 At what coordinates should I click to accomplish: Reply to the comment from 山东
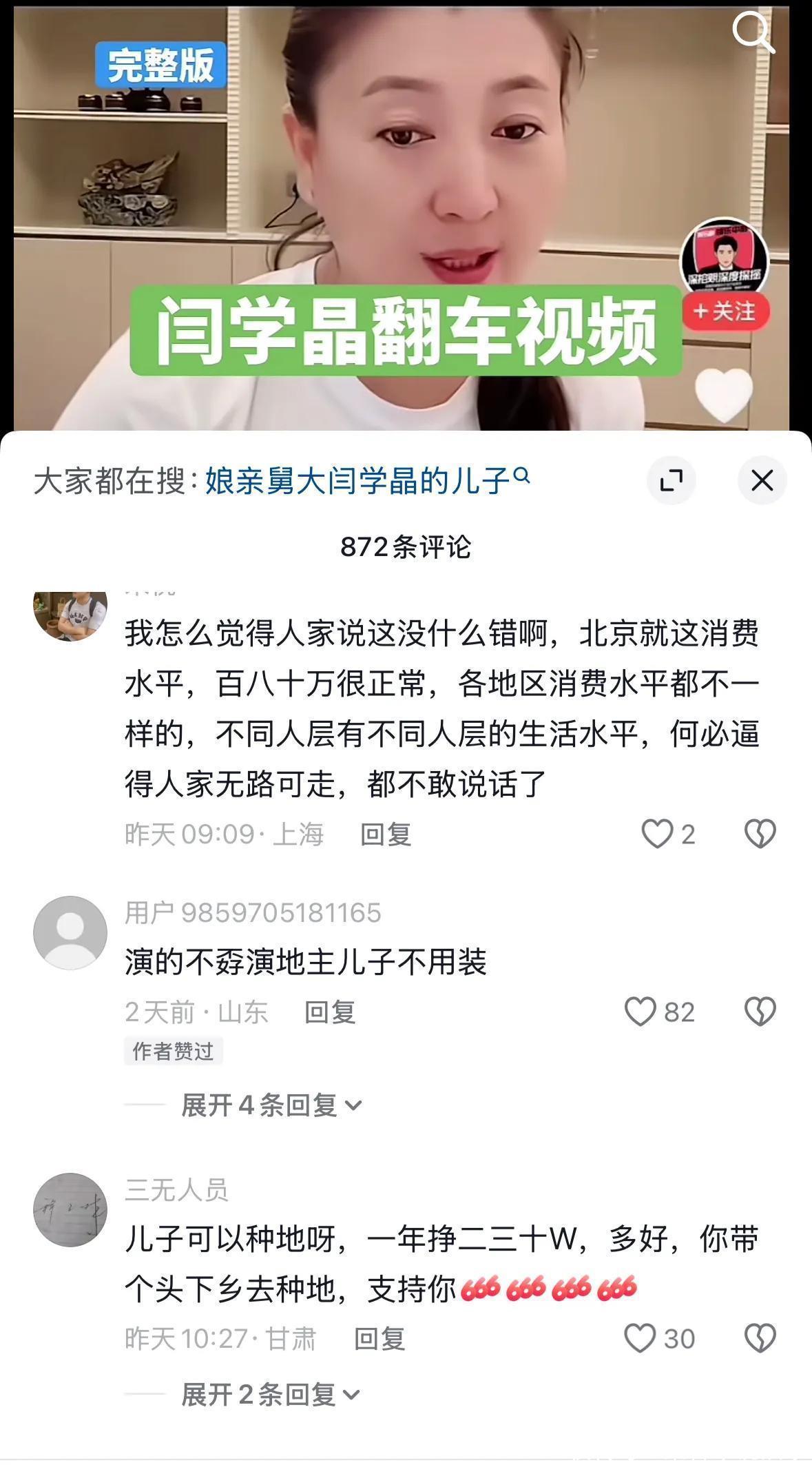[330, 1012]
